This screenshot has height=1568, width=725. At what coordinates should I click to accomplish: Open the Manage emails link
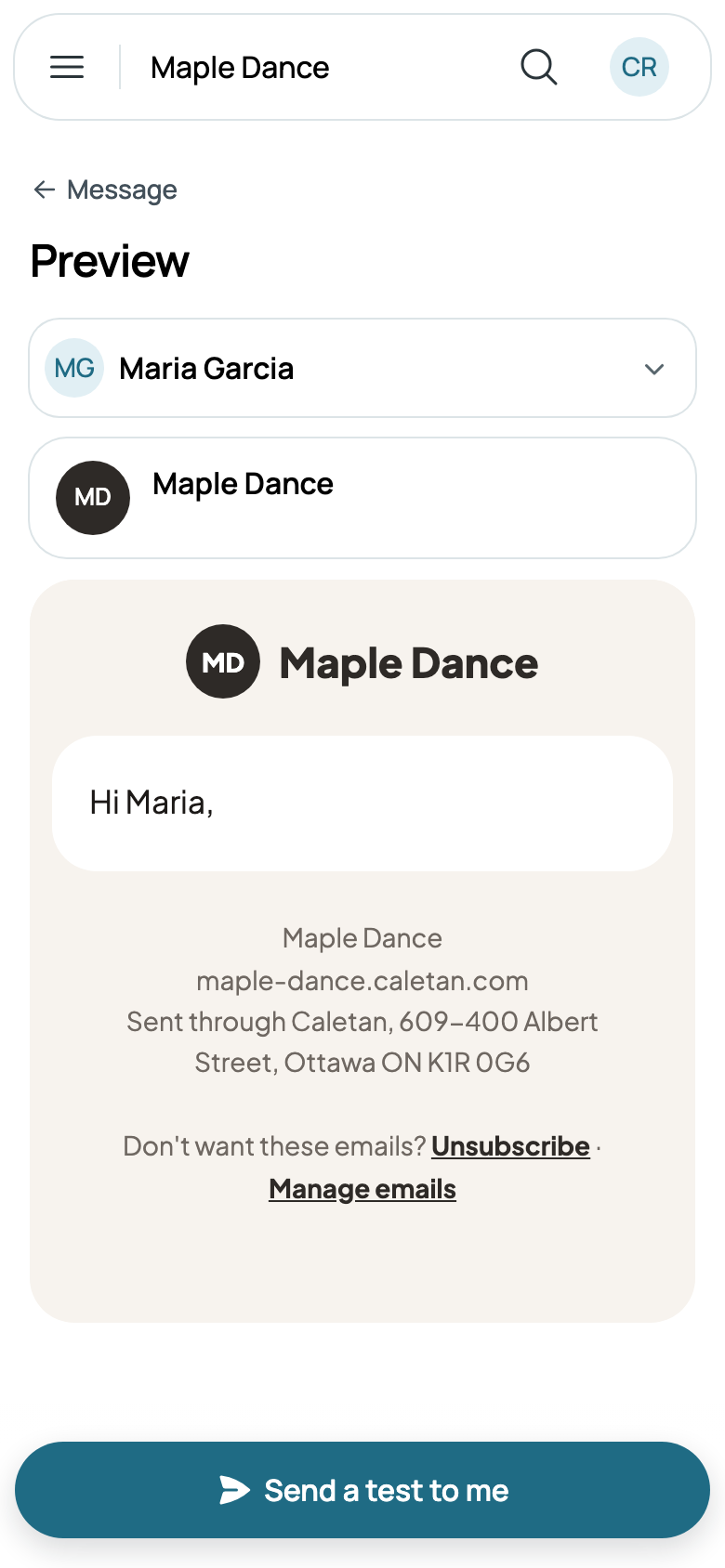click(x=362, y=1189)
